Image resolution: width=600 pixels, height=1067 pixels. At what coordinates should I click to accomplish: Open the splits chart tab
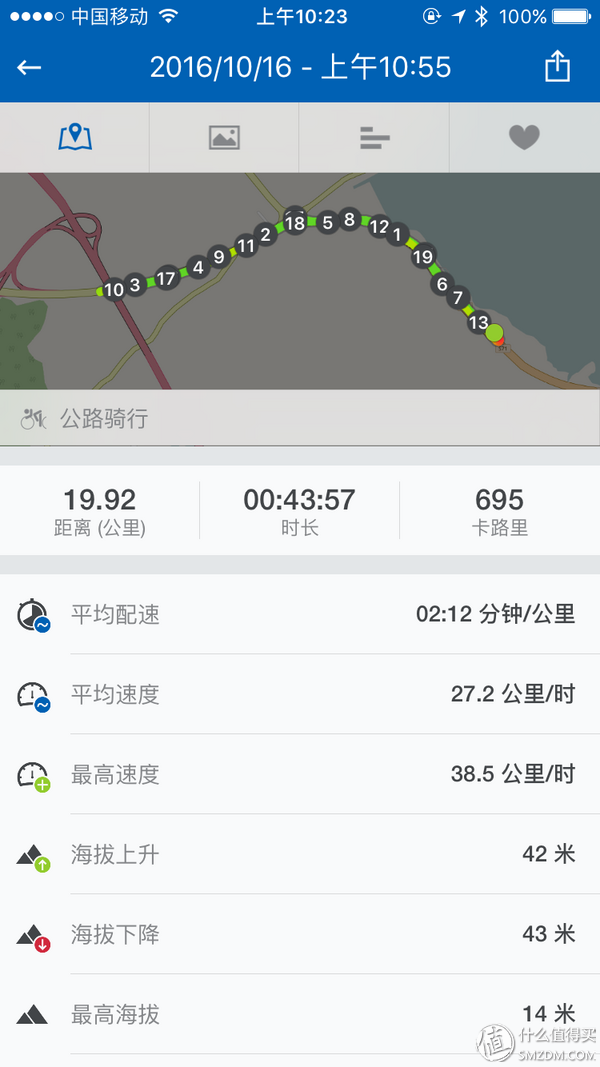pos(374,137)
